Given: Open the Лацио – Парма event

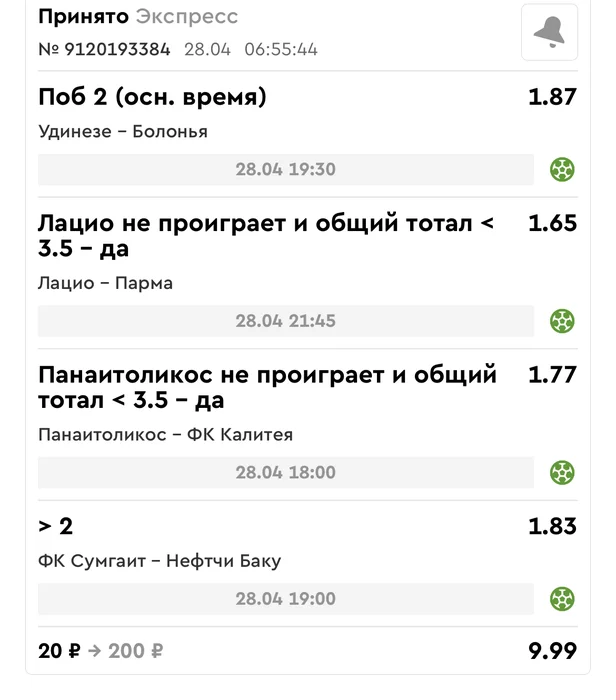Looking at the screenshot, I should 105,283.
